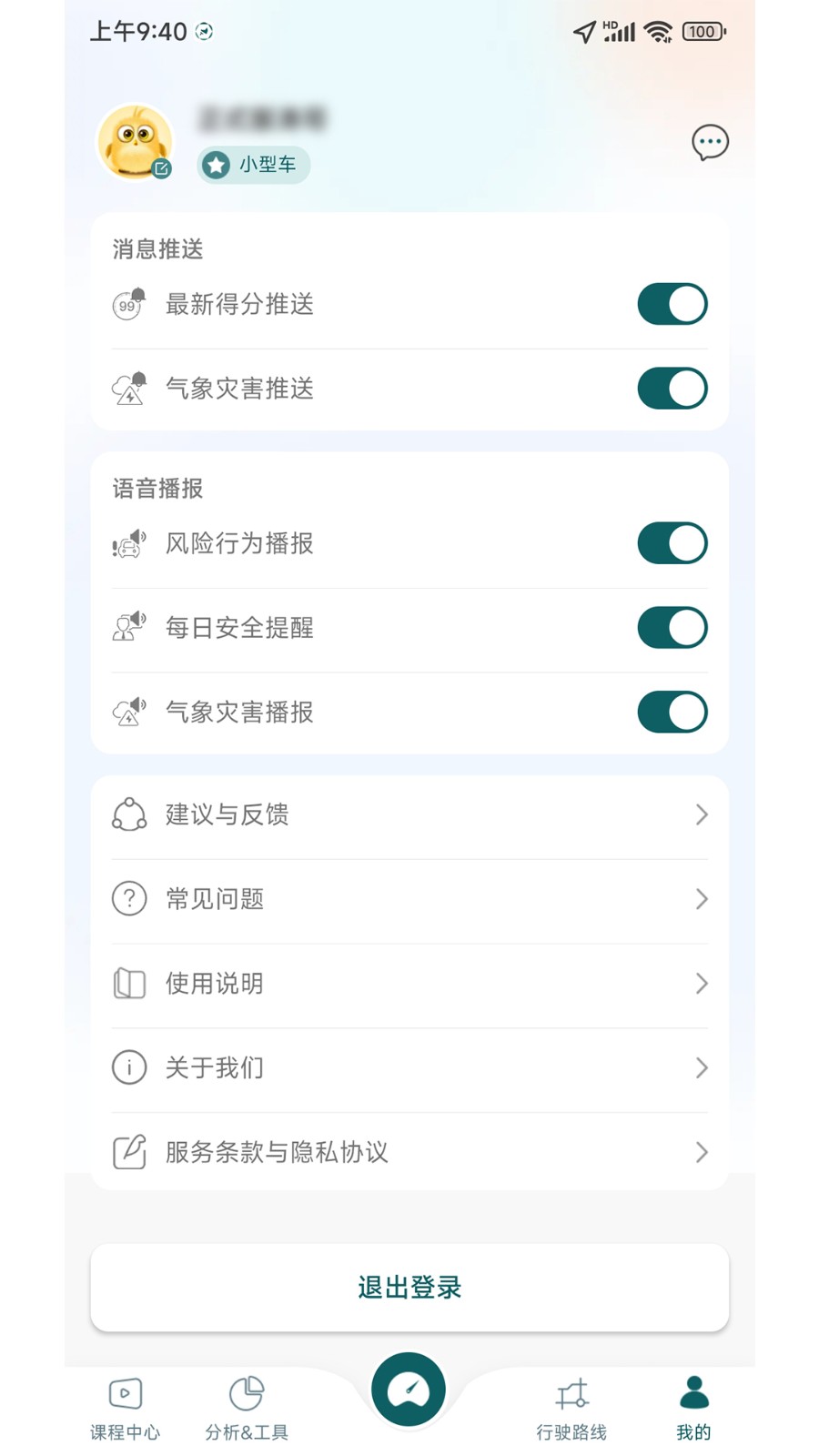Viewport: 819px width, 1456px height.
Task: Select the 分析&工具 pie chart icon
Action: point(246,1392)
